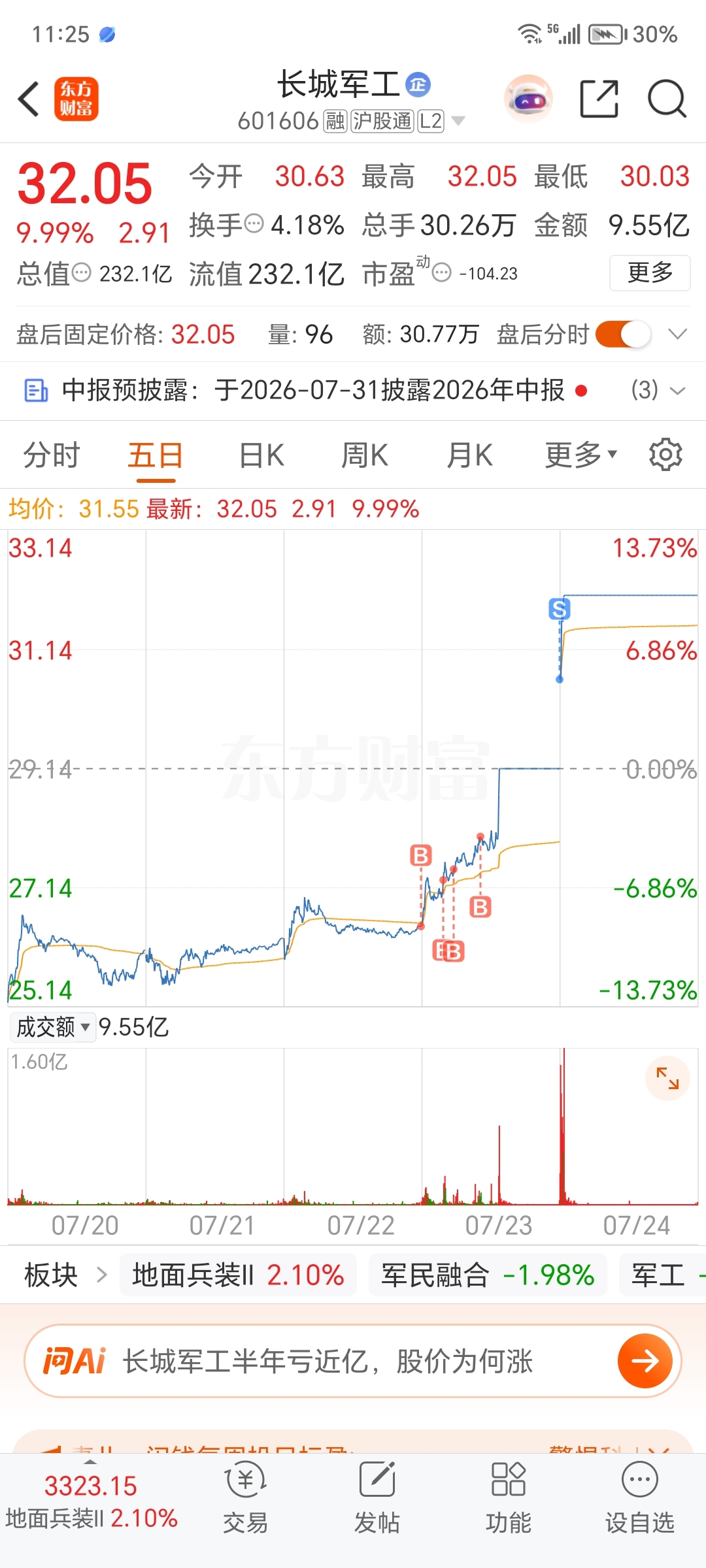Switch to the 月K tab

click(469, 455)
